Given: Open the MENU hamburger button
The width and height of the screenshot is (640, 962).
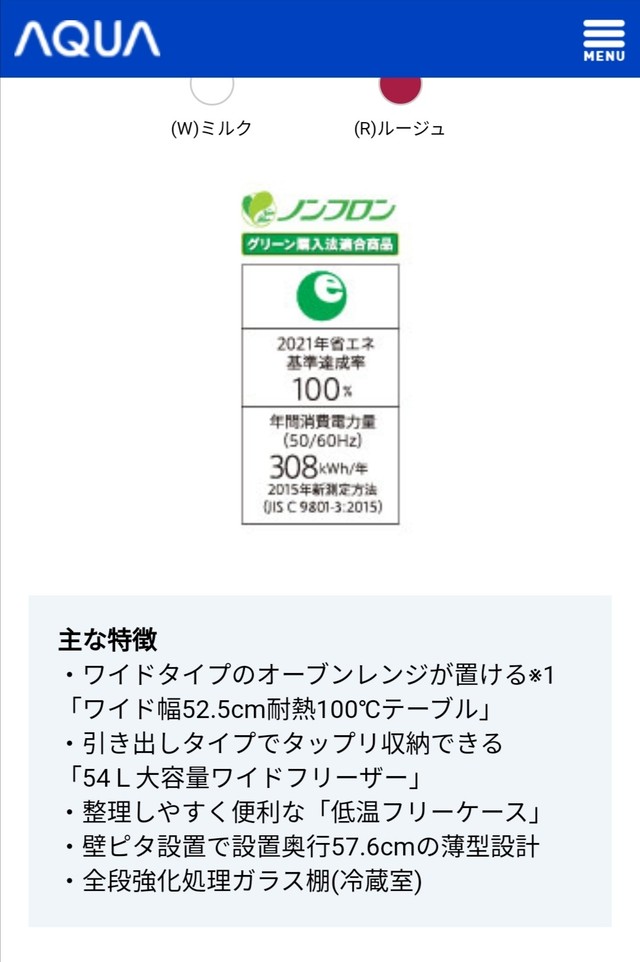Looking at the screenshot, I should [603, 40].
